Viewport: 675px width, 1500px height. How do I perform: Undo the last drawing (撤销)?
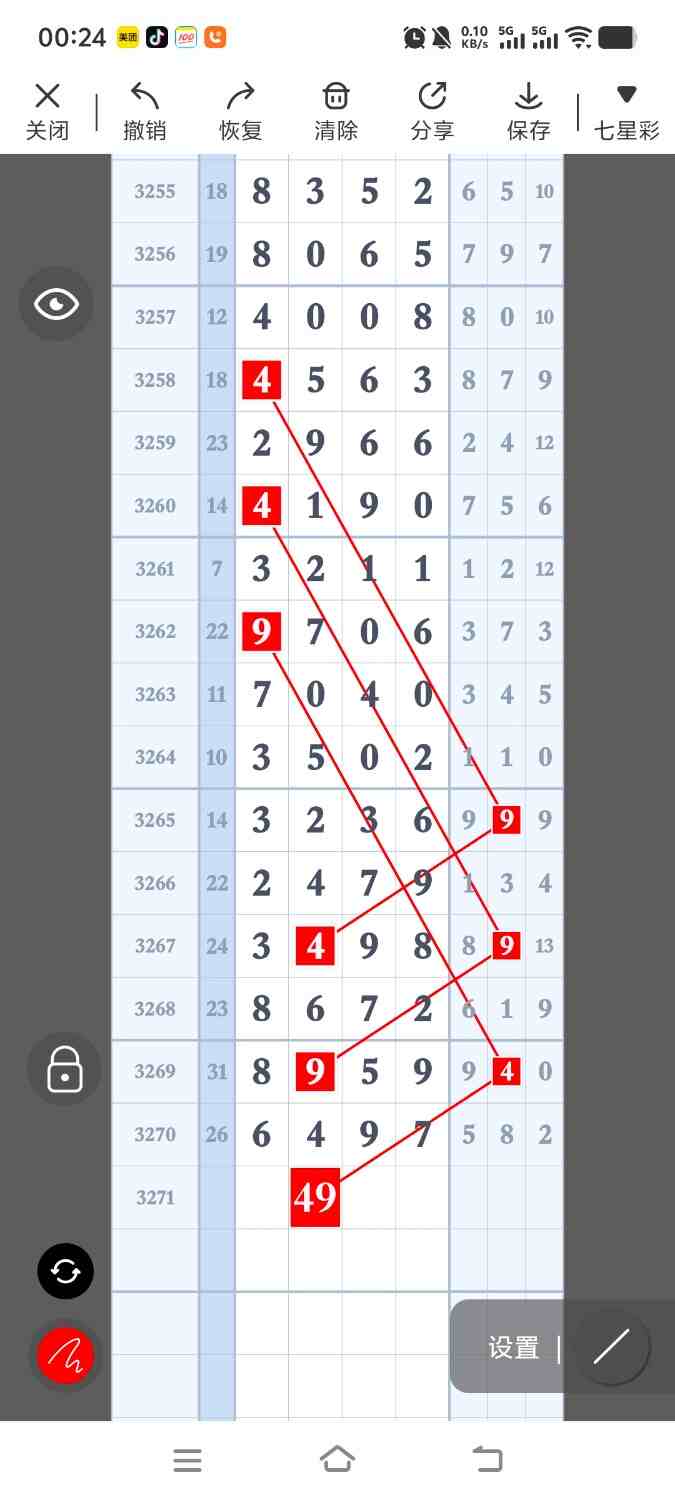click(x=144, y=110)
